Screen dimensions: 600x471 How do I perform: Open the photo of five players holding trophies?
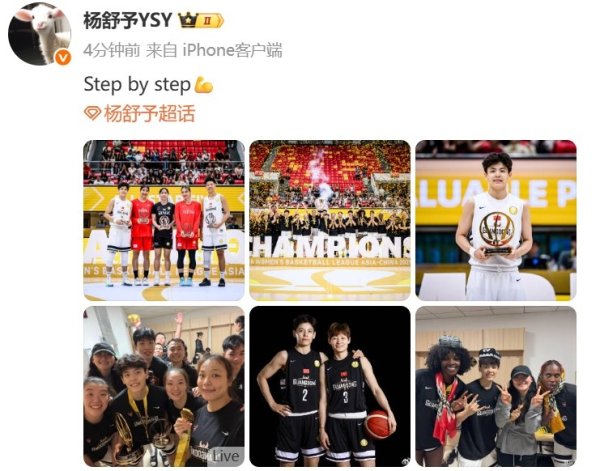pyautogui.click(x=164, y=220)
